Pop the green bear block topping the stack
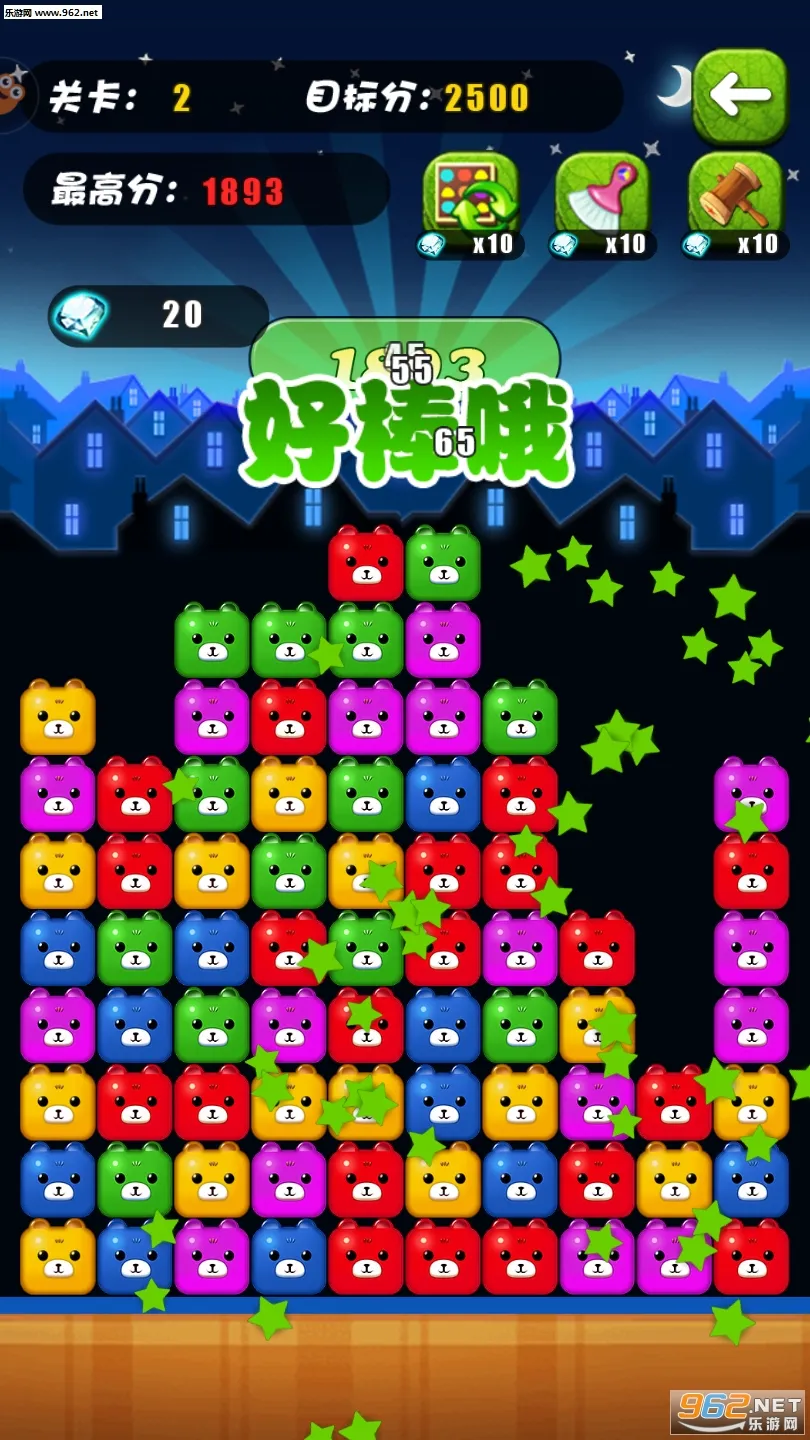The image size is (810, 1440). coord(443,565)
